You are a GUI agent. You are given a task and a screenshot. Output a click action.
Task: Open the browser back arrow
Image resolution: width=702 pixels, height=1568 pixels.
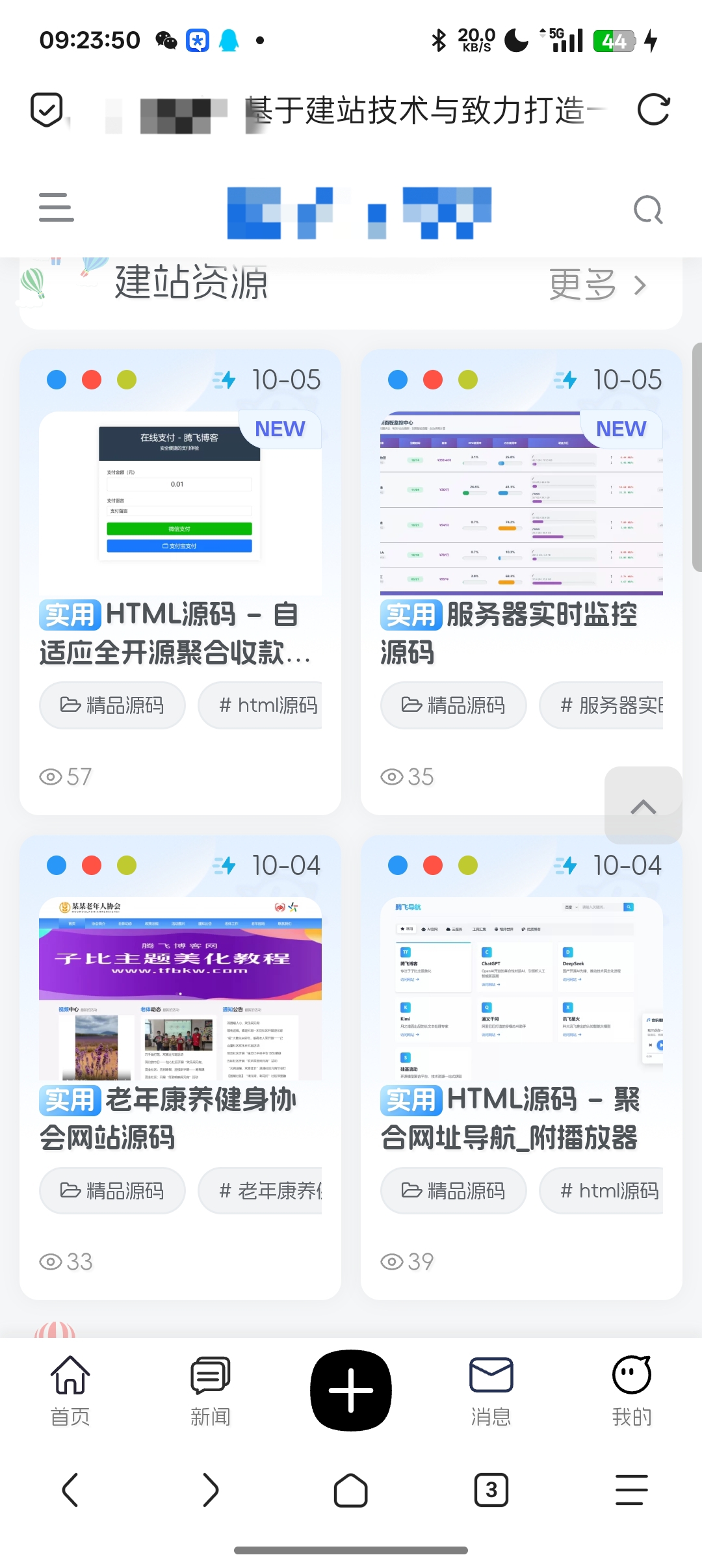click(x=70, y=1491)
